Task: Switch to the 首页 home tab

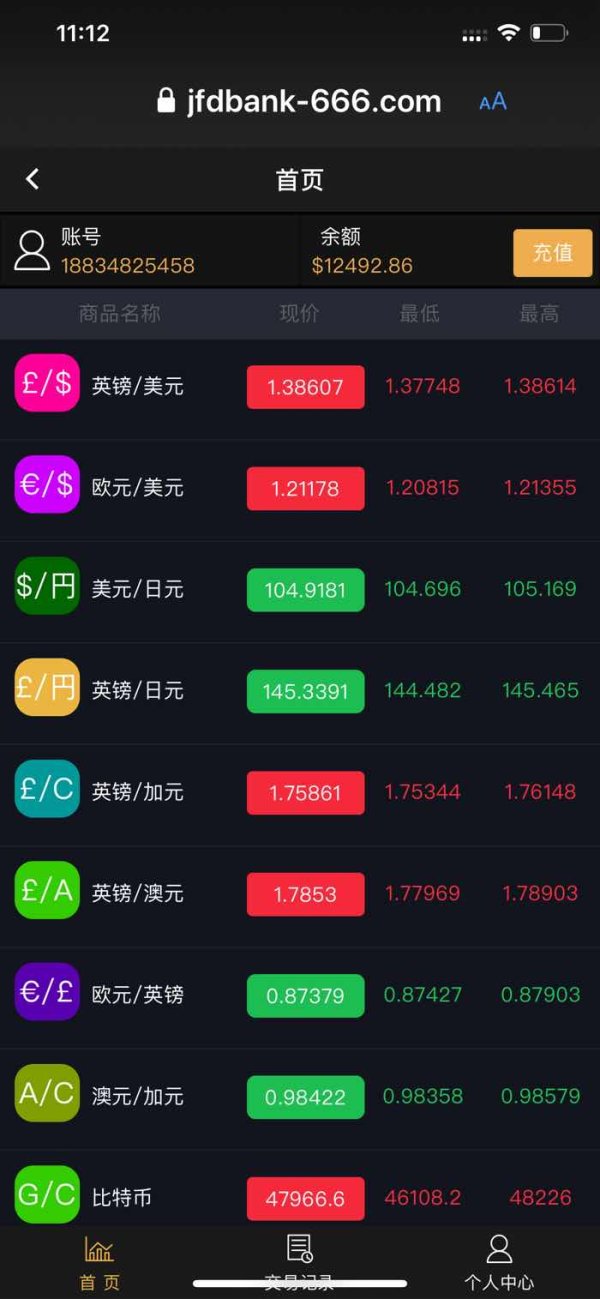Action: pos(99,1262)
